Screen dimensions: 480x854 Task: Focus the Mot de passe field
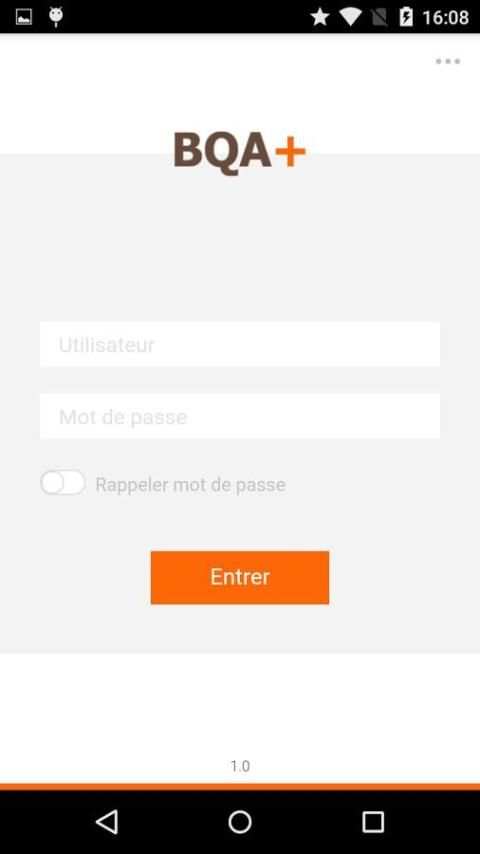pyautogui.click(x=240, y=417)
